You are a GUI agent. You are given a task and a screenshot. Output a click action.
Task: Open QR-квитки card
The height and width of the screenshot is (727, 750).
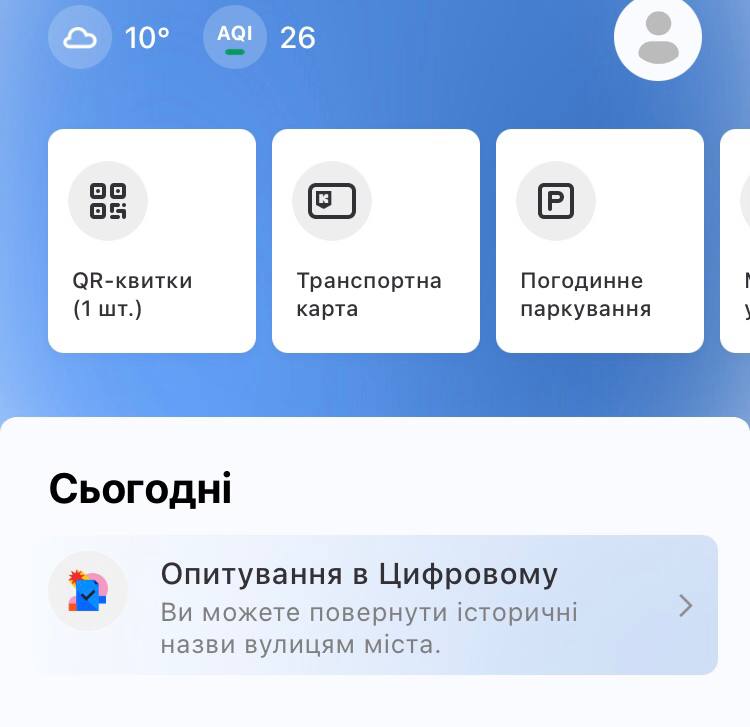[152, 241]
